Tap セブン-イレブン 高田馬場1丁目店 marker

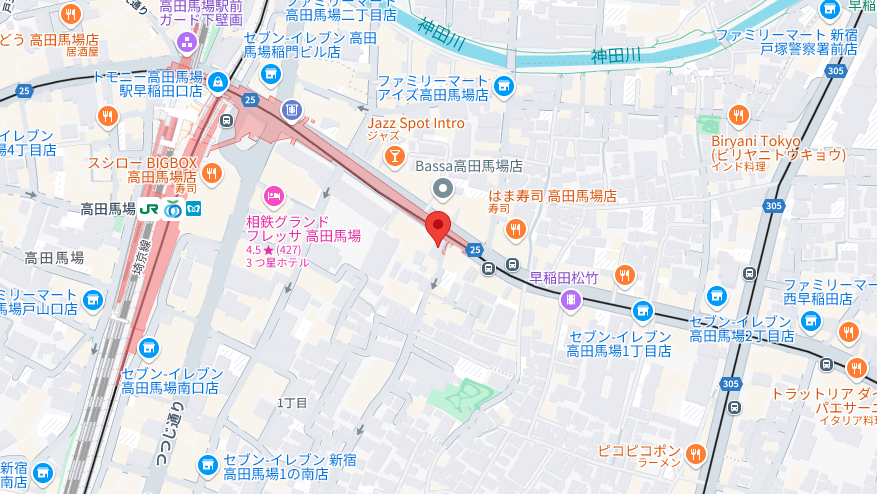(642, 311)
